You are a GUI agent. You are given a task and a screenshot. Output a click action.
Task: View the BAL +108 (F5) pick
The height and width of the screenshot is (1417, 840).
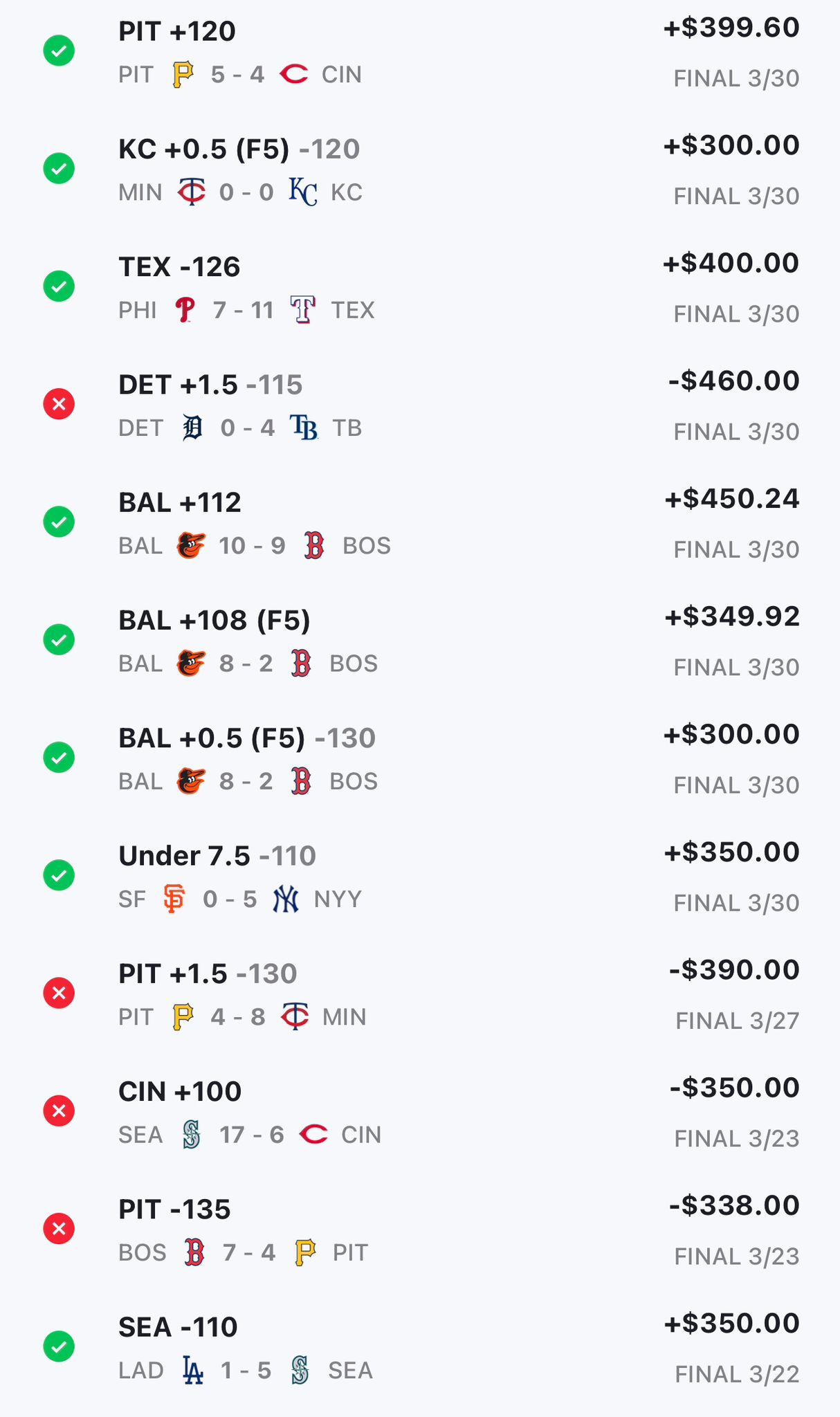(x=419, y=641)
